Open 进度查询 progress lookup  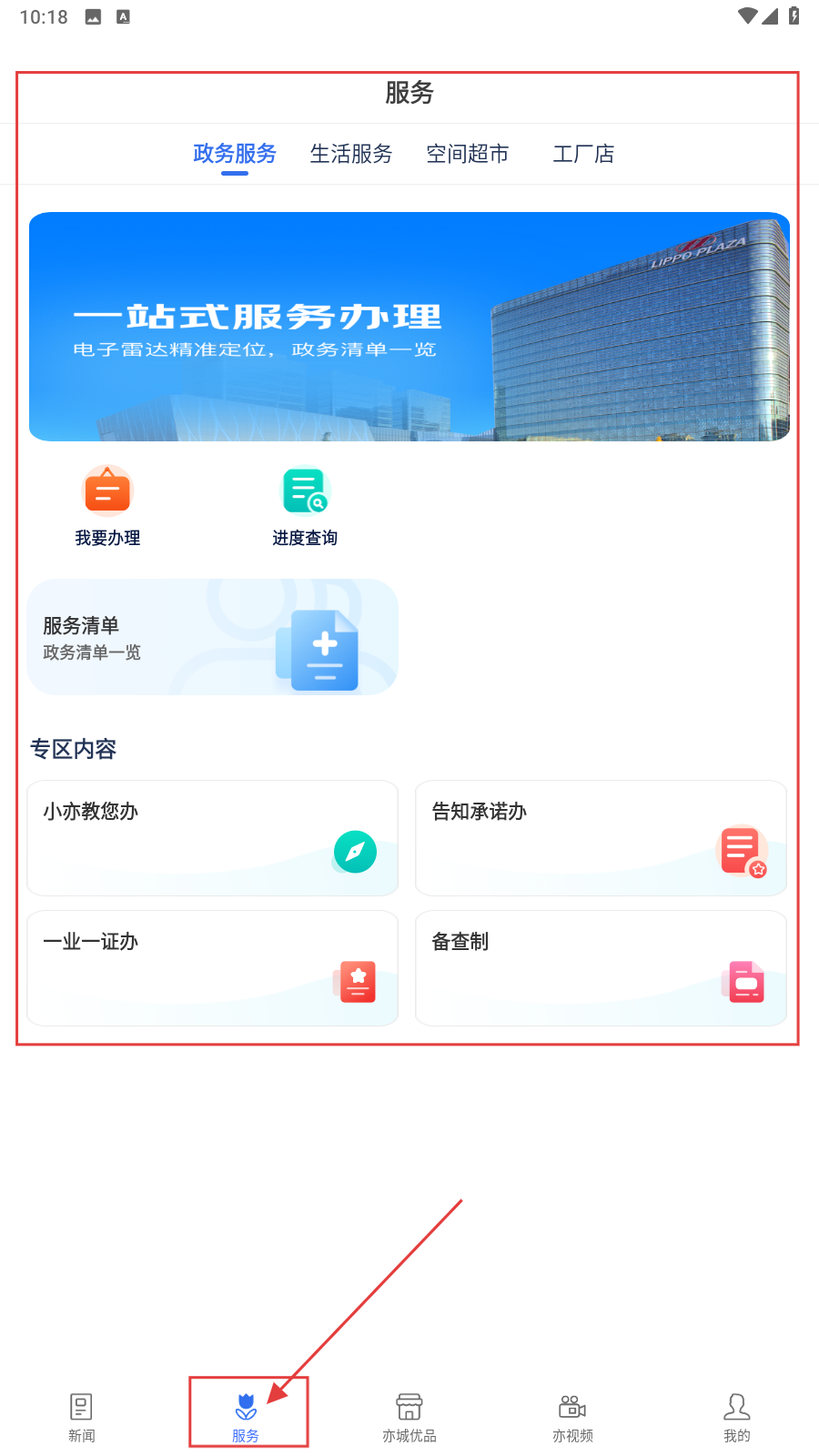coord(305,506)
